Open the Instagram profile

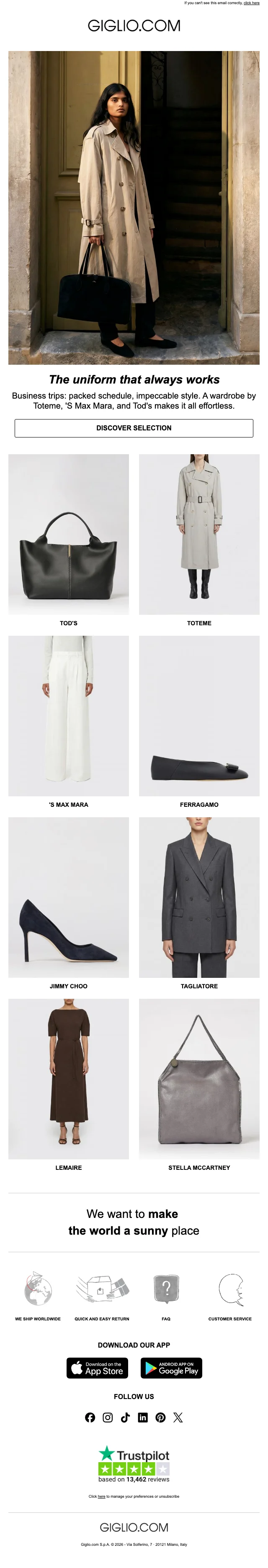(108, 1417)
